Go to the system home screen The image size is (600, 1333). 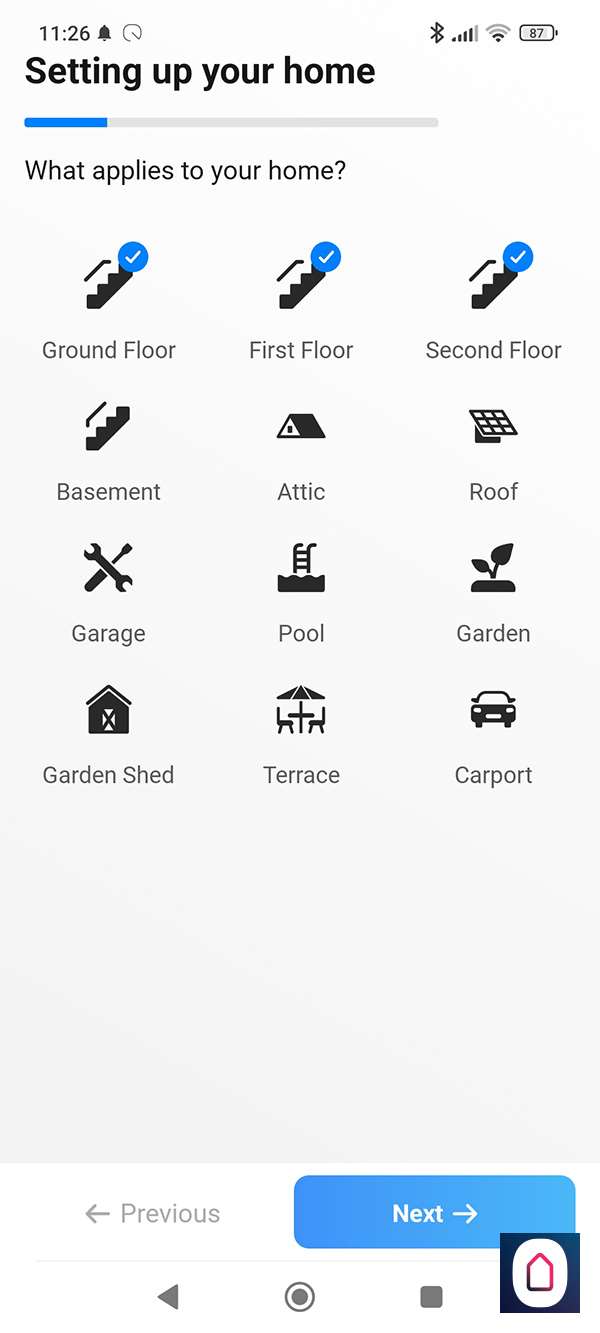(x=300, y=1297)
